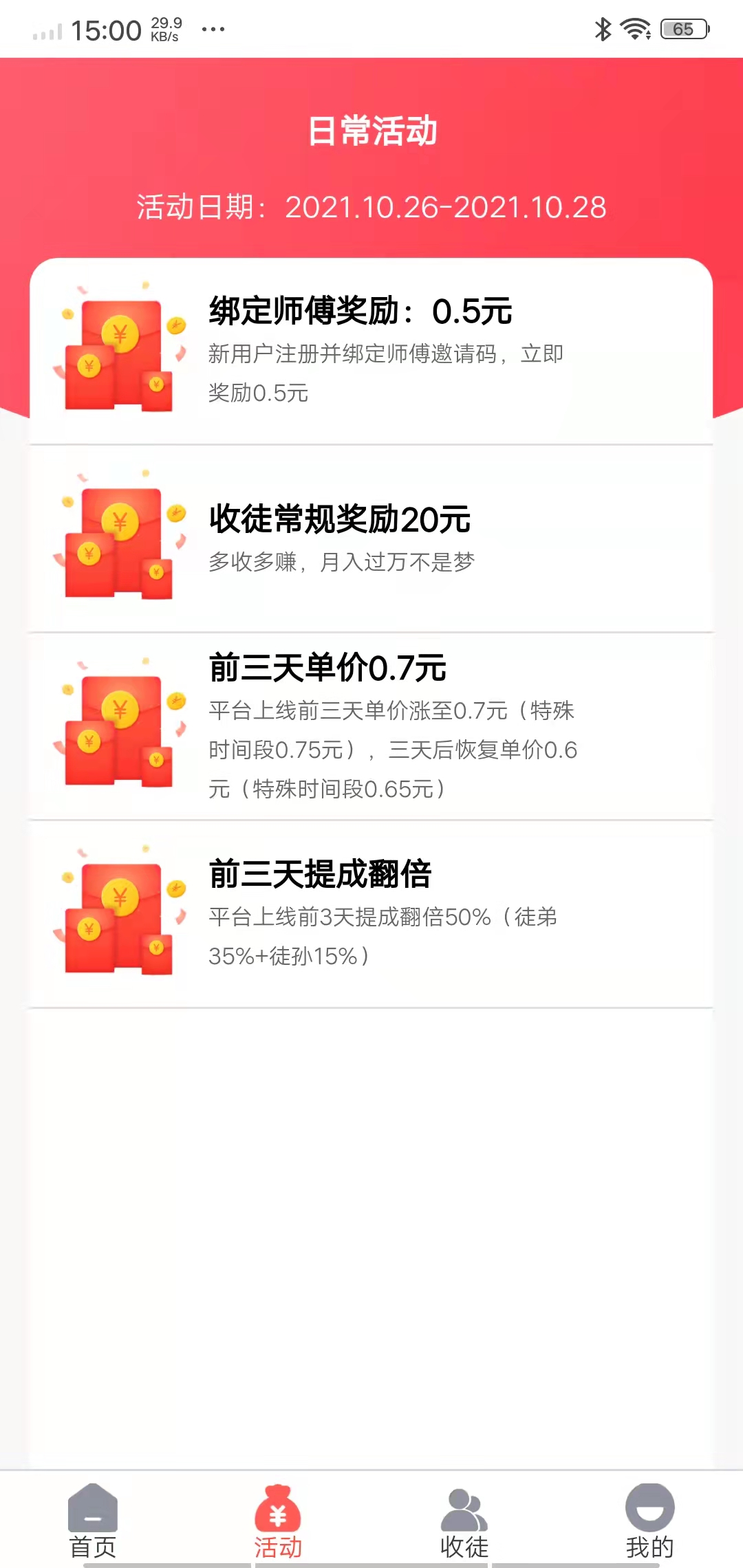Tap the Bluetooth icon in status bar
The width and height of the screenshot is (743, 1568).
(x=601, y=28)
